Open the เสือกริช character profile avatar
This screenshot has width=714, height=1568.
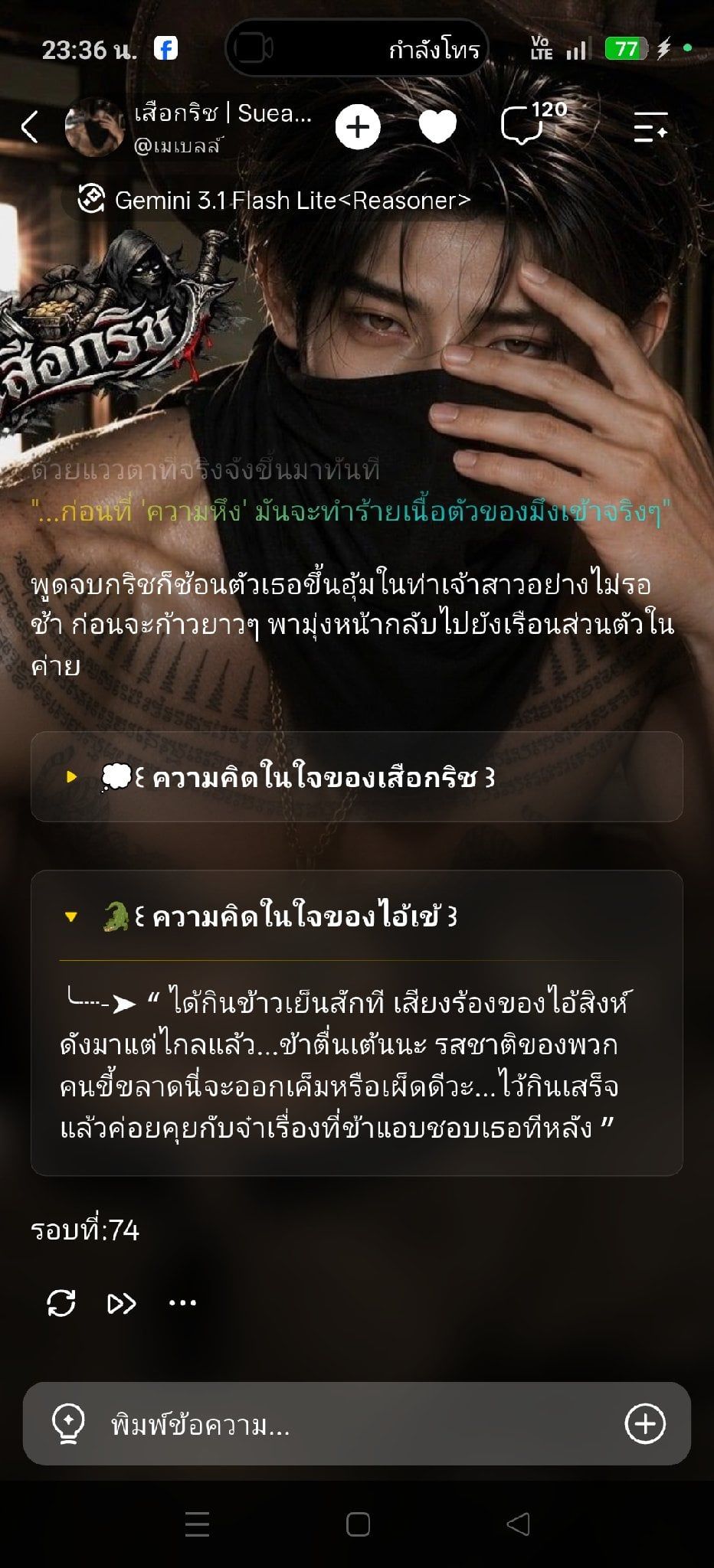click(94, 127)
